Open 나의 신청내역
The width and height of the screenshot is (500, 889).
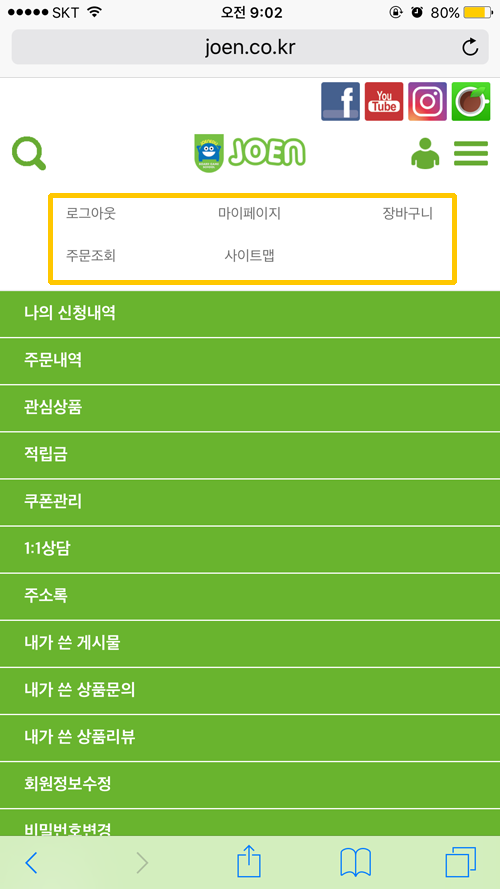pos(250,314)
